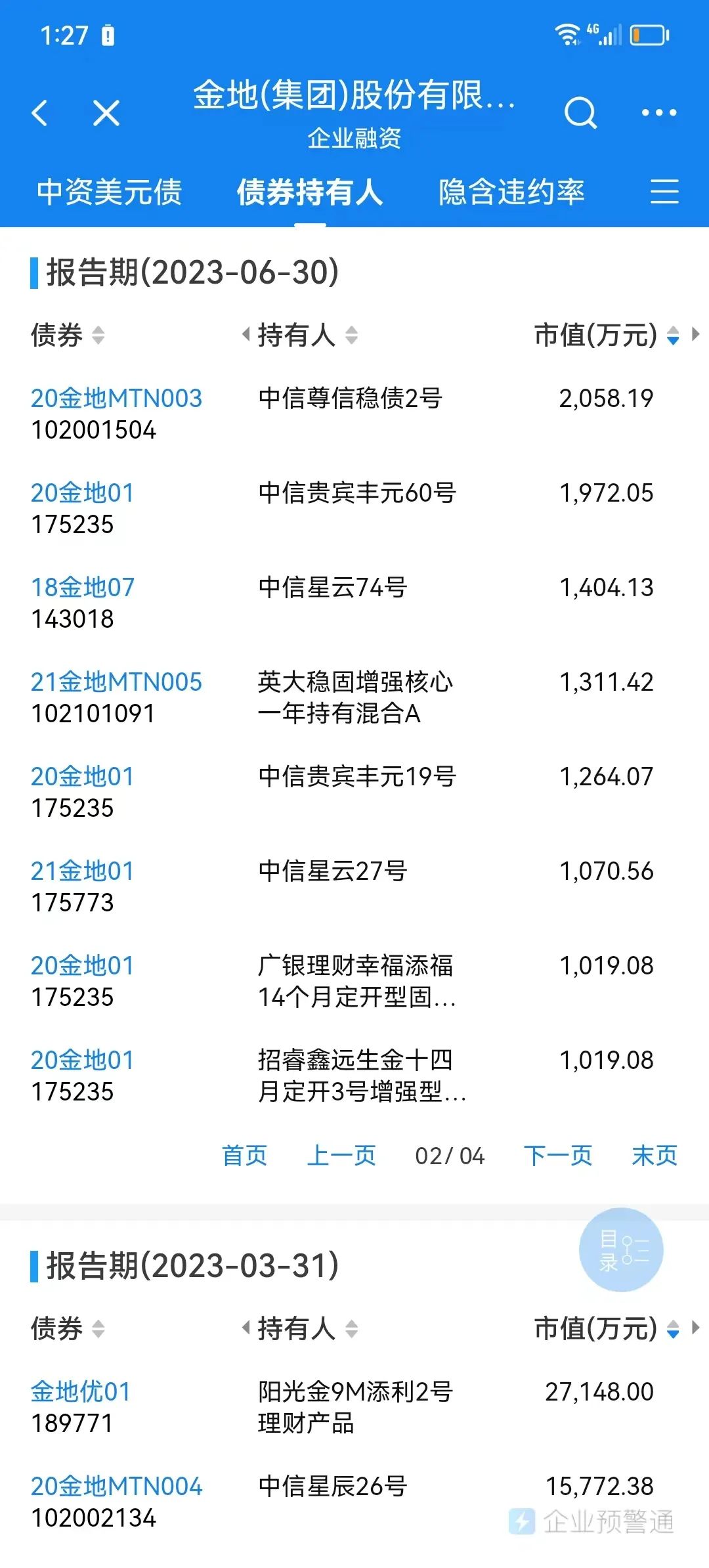Jump to 末页 of the holder list
709x1568 pixels.
(655, 1156)
